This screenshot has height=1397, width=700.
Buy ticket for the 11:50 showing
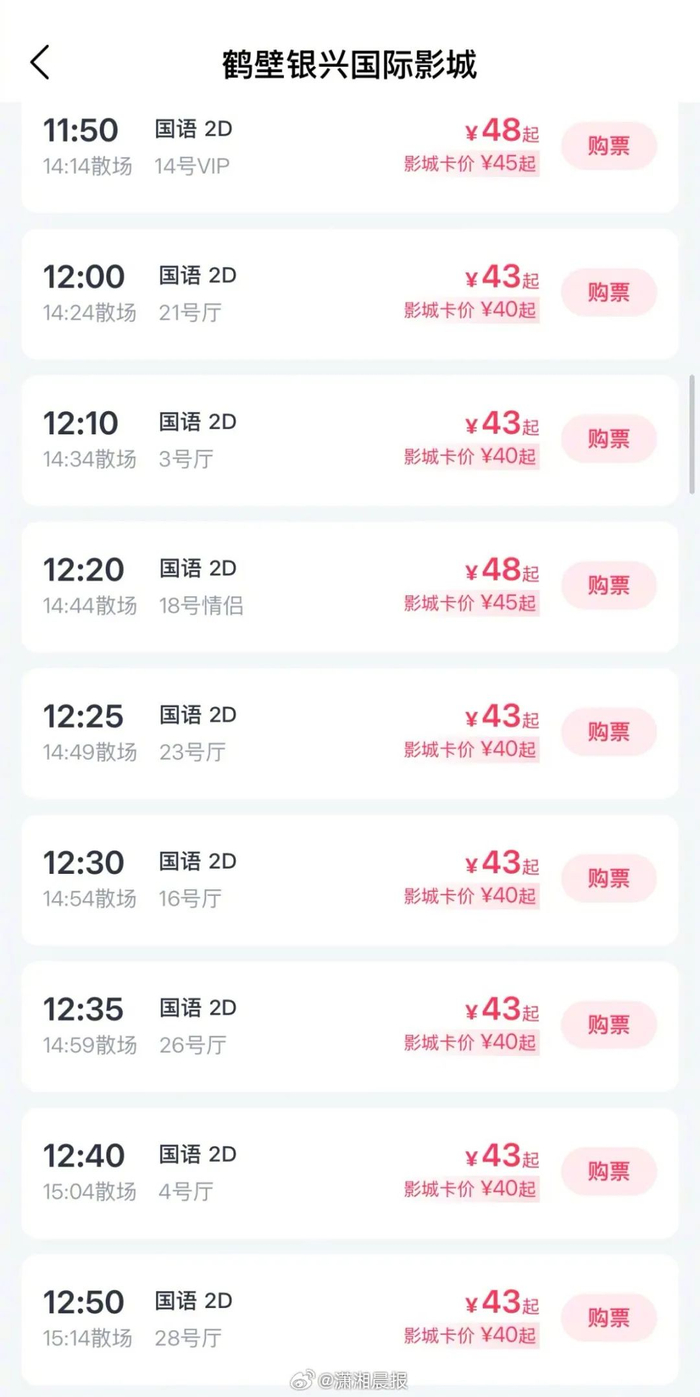(608, 146)
